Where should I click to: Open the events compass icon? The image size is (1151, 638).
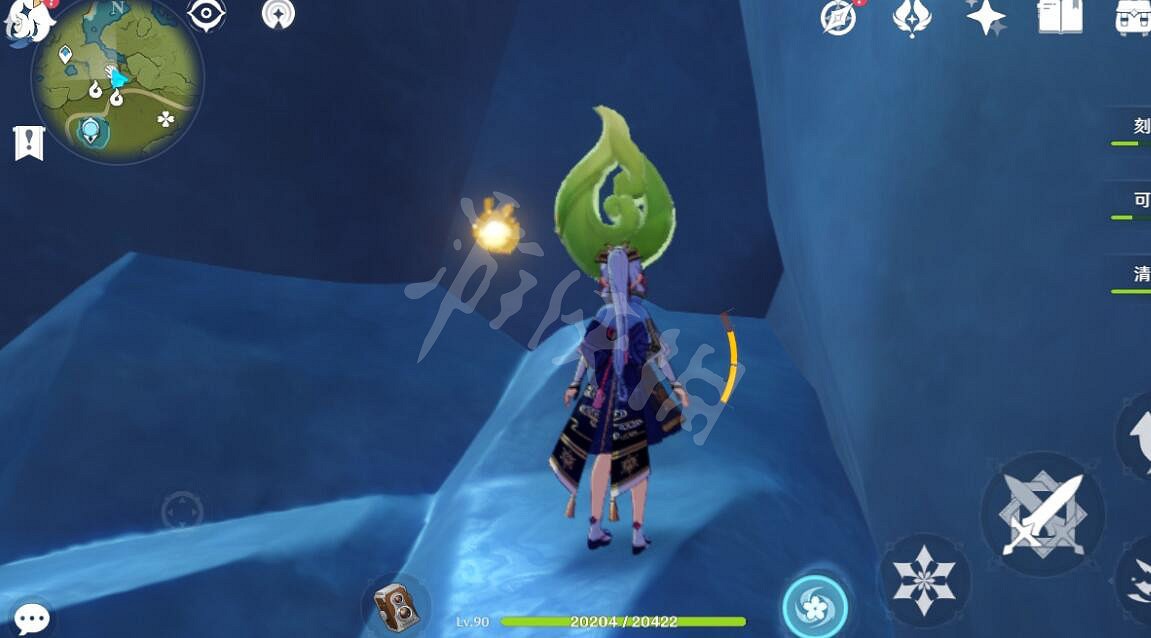pos(838,18)
